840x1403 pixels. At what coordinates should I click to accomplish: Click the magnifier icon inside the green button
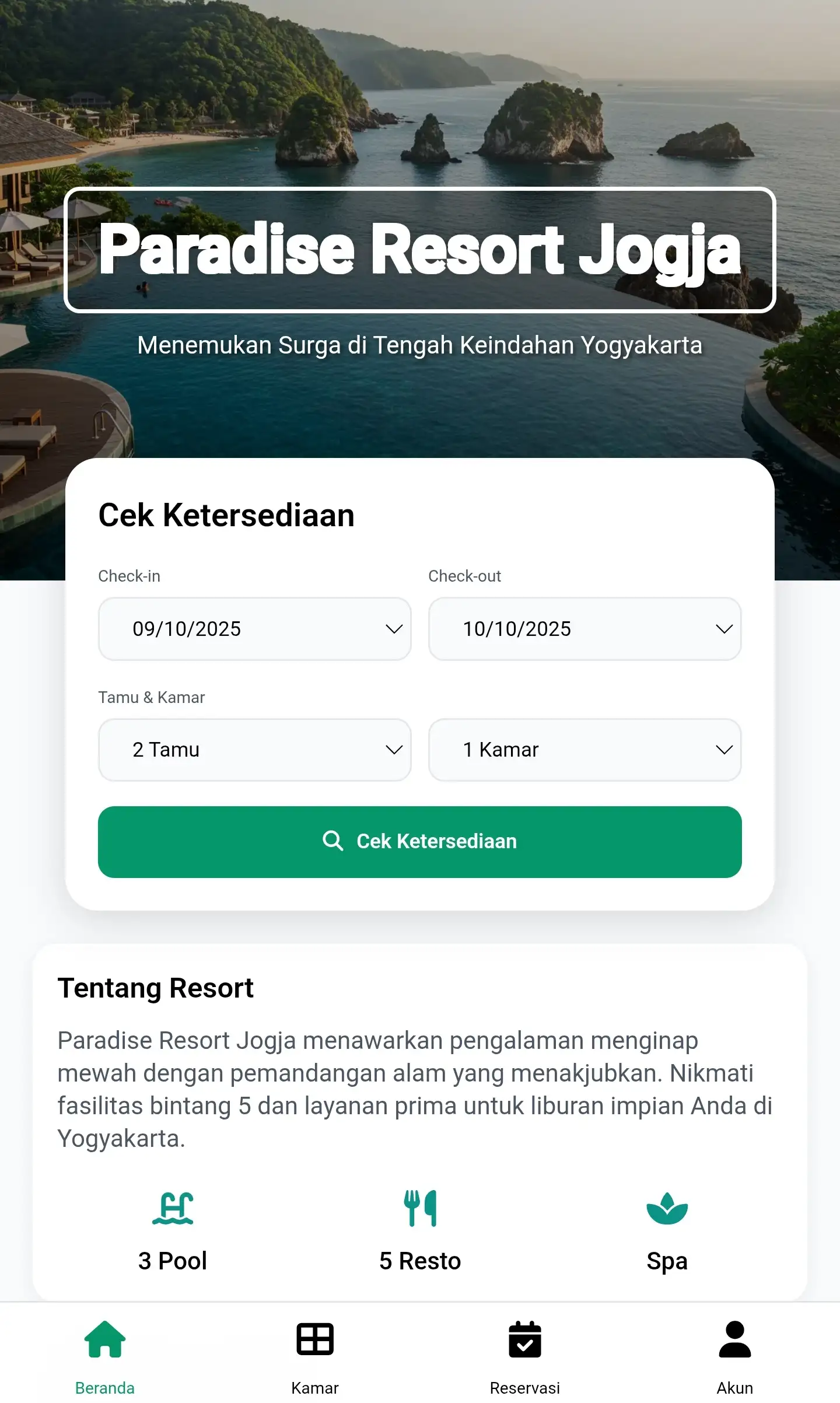pyautogui.click(x=333, y=841)
